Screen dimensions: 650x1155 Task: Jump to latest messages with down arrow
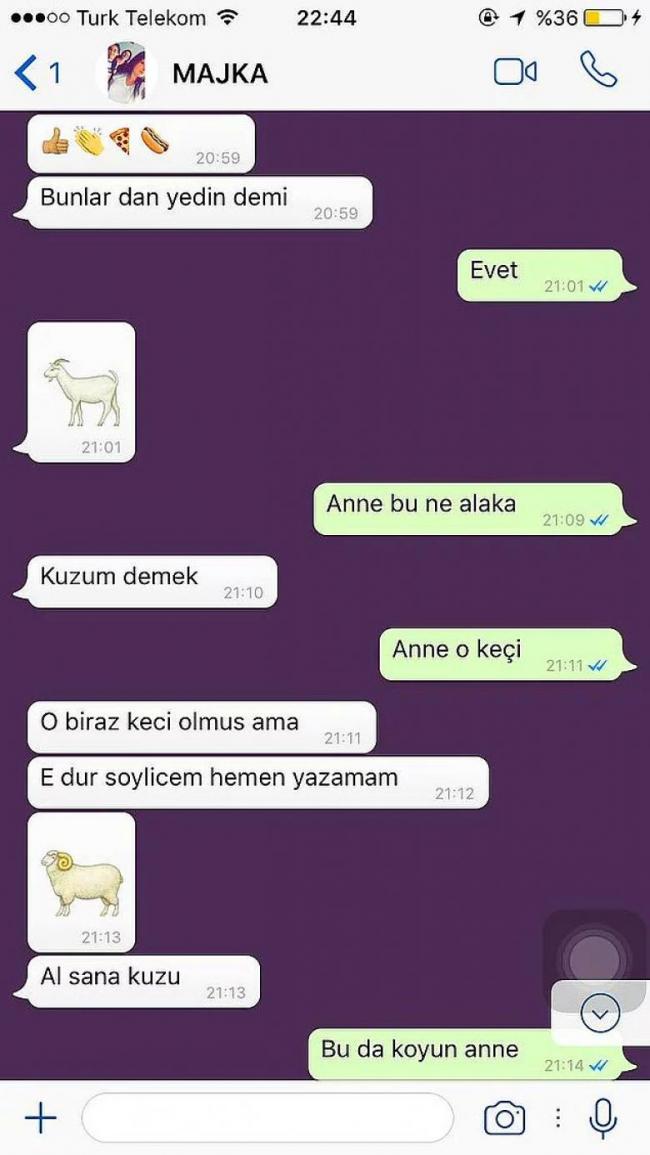click(599, 1015)
